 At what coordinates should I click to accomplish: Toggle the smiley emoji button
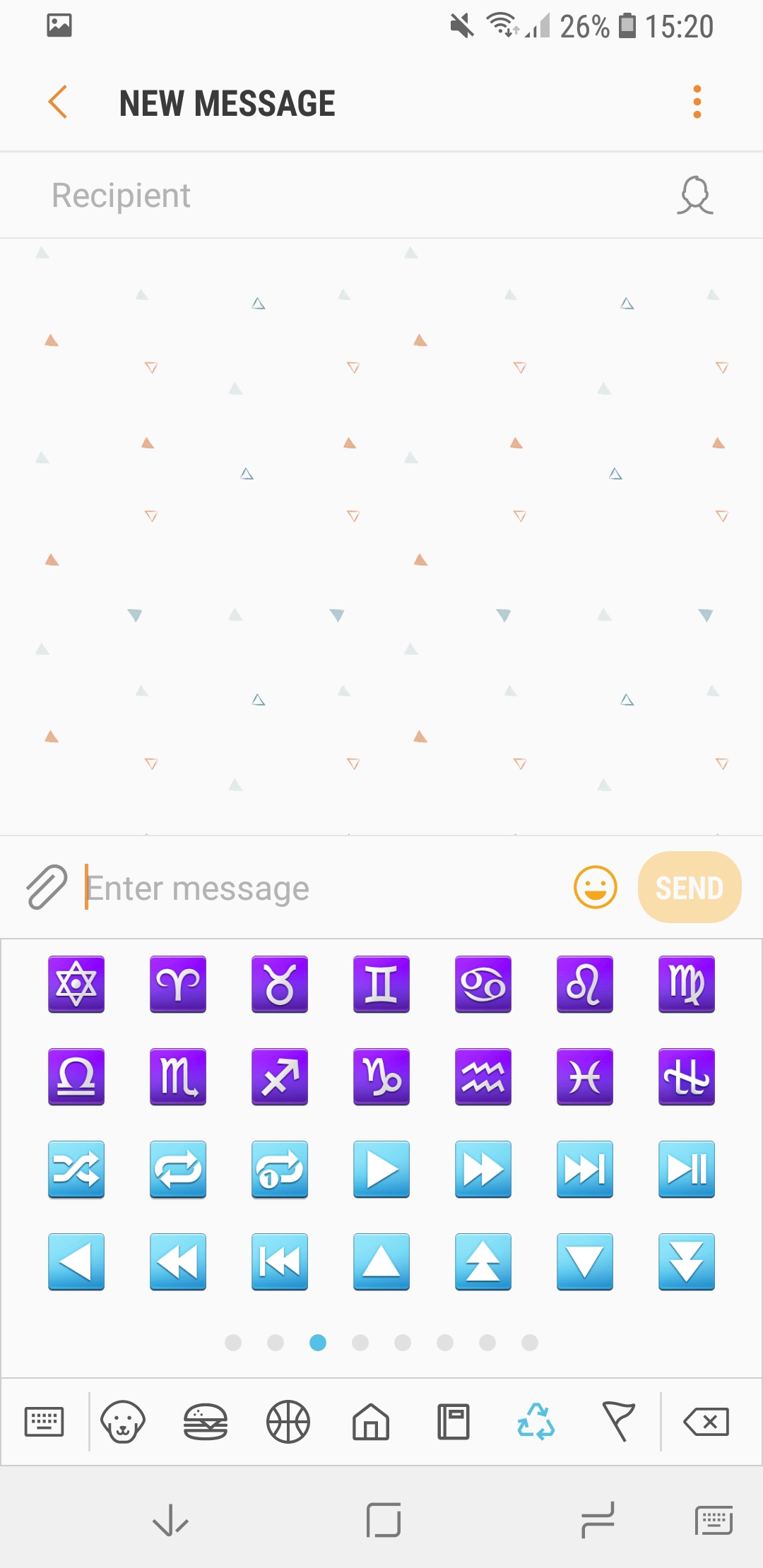pyautogui.click(x=595, y=887)
